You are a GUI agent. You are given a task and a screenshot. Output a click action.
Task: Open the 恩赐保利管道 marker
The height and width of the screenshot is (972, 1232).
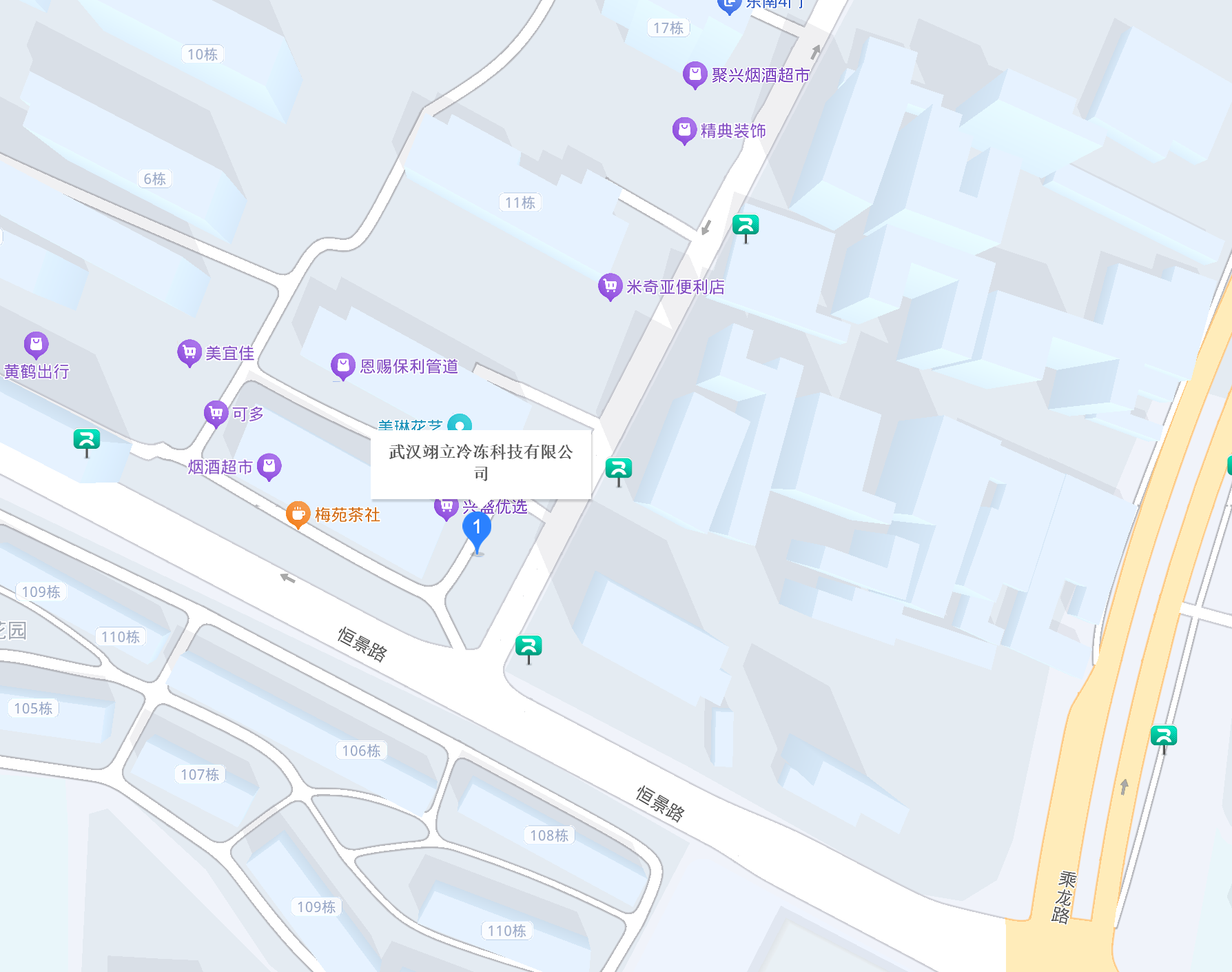coord(343,365)
